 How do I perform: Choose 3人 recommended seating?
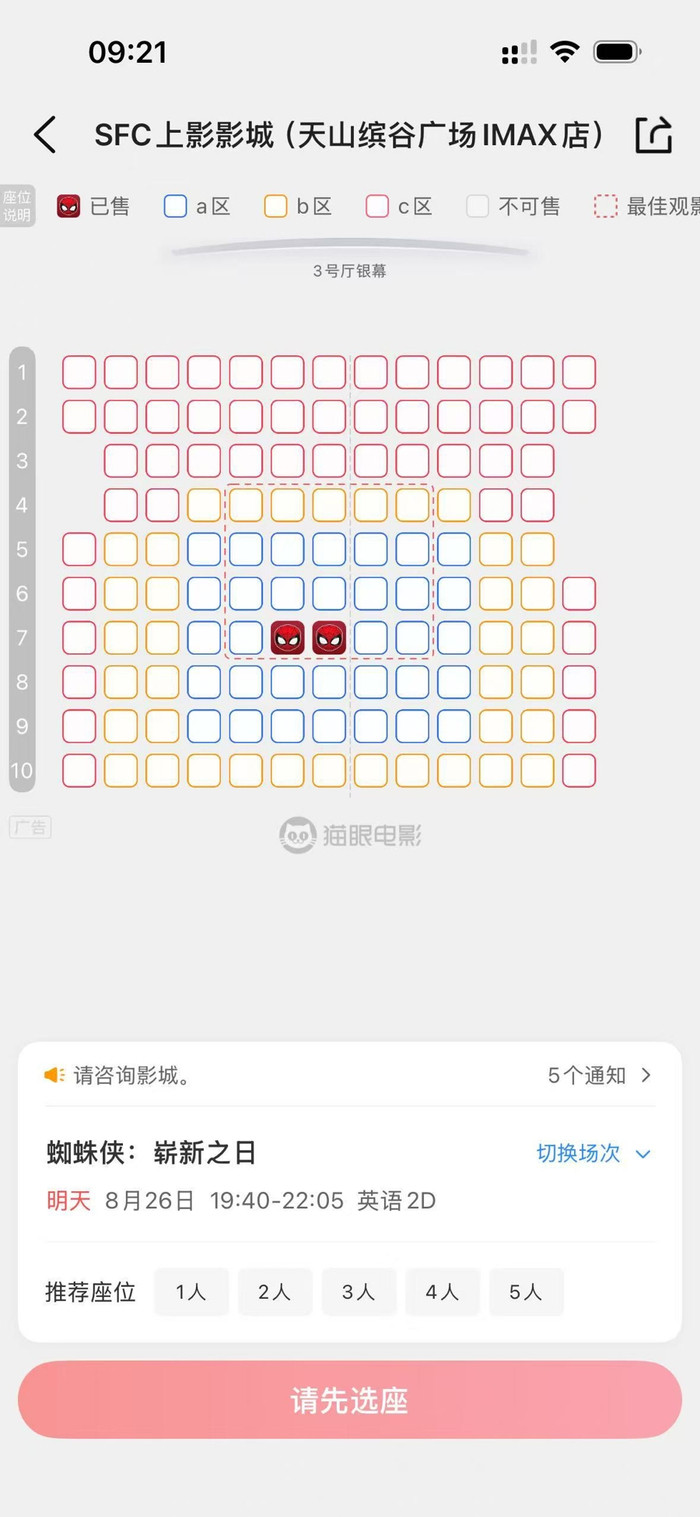(x=358, y=1292)
